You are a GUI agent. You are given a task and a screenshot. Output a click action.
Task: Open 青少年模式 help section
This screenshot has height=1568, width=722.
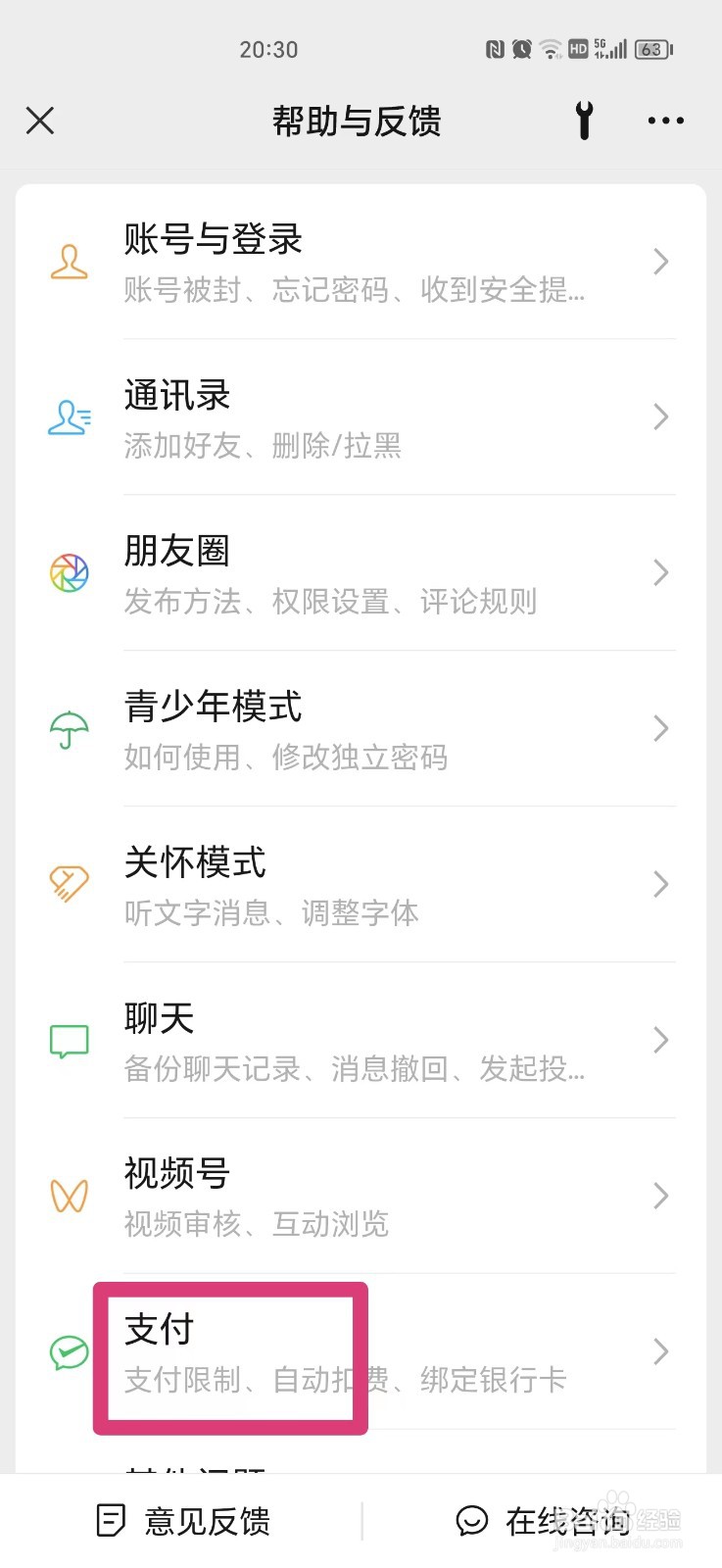click(361, 729)
